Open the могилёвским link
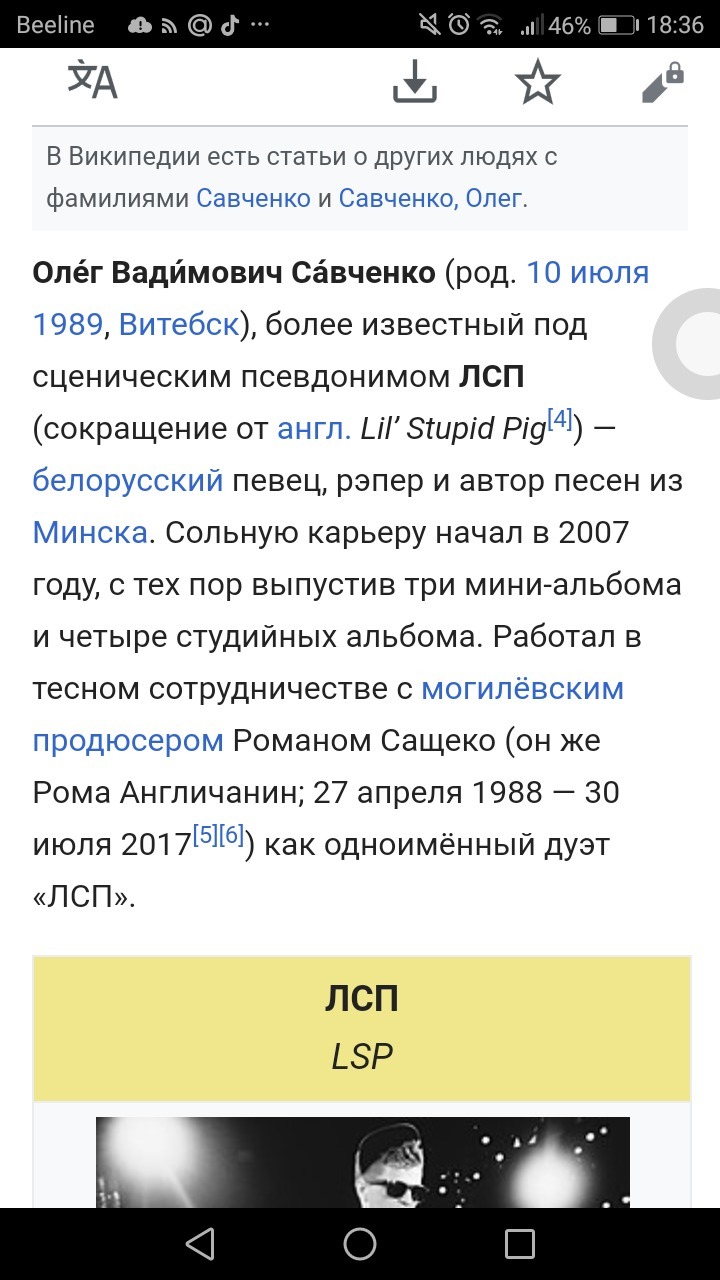Image resolution: width=720 pixels, height=1280 pixels. pos(523,688)
